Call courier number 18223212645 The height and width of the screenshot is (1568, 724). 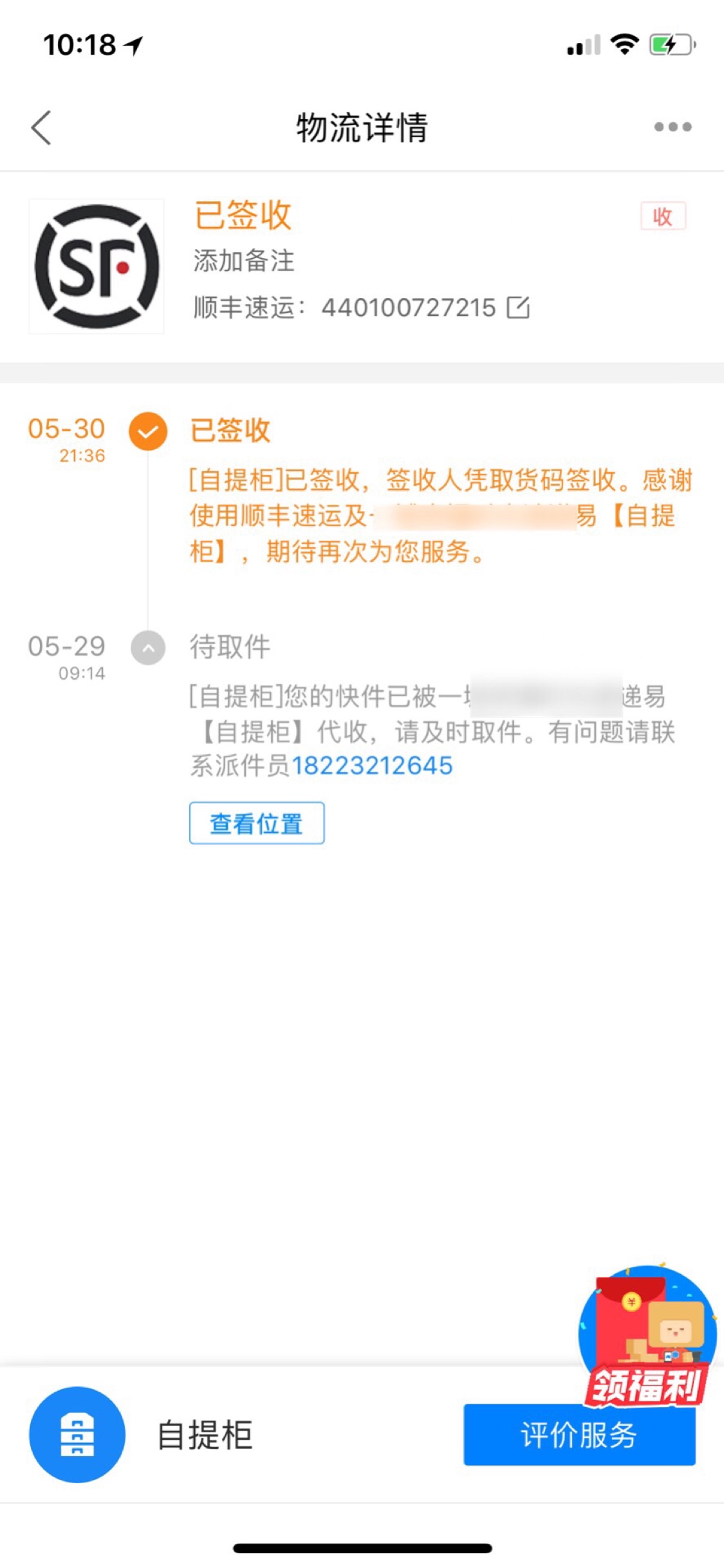point(373,766)
